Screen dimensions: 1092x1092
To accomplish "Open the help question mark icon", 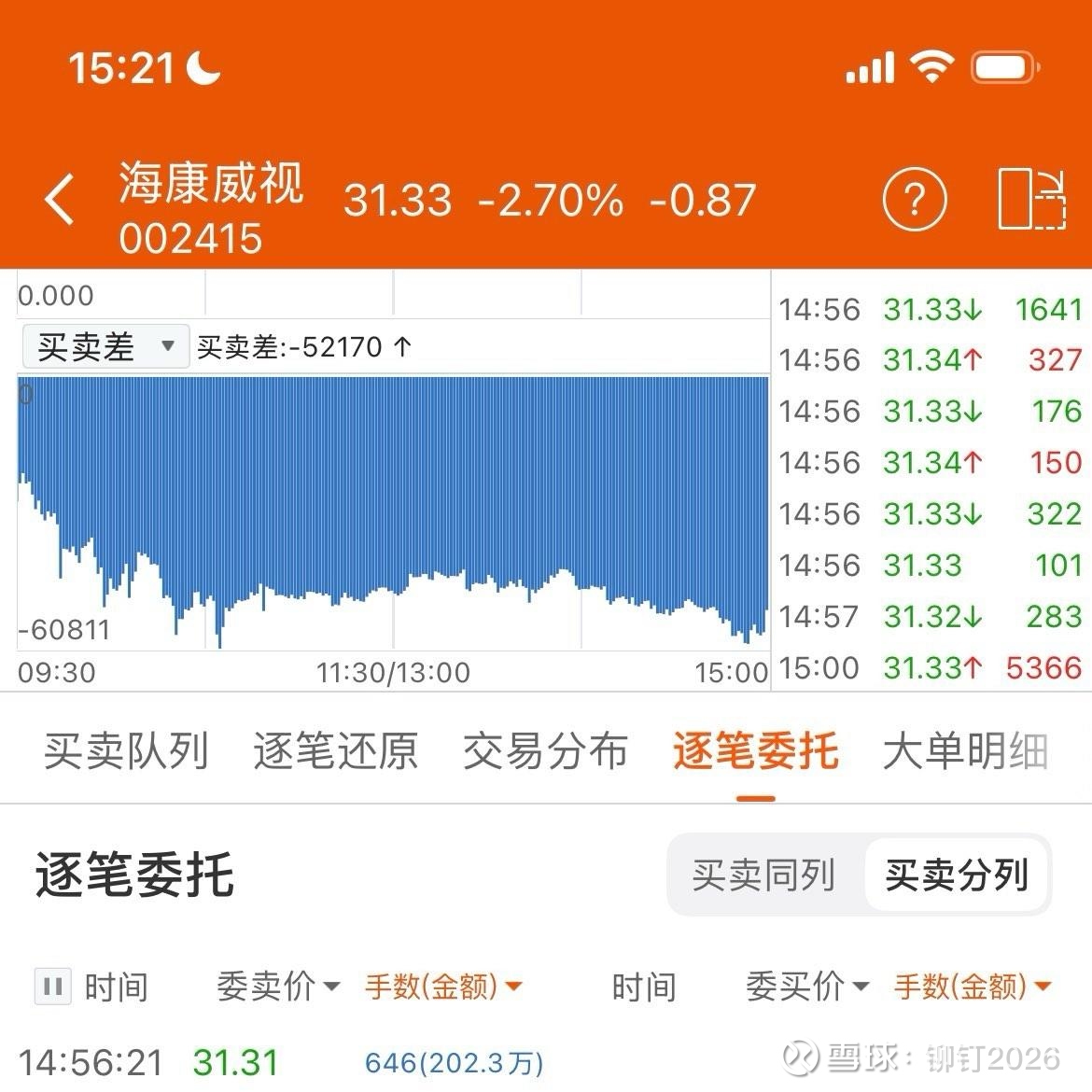I will [x=915, y=199].
